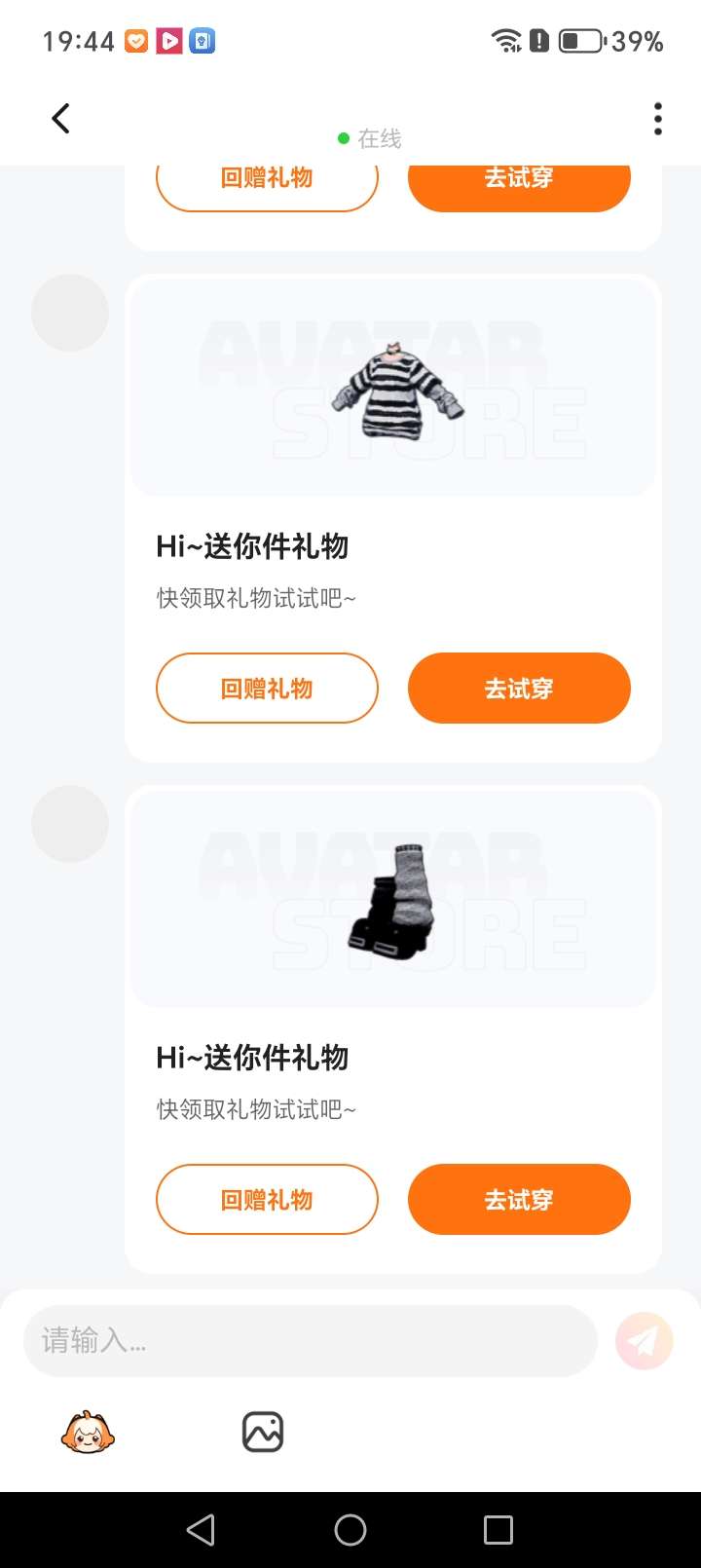Open the emoji sticker picker
This screenshot has width=701, height=1568.
tap(88, 1433)
